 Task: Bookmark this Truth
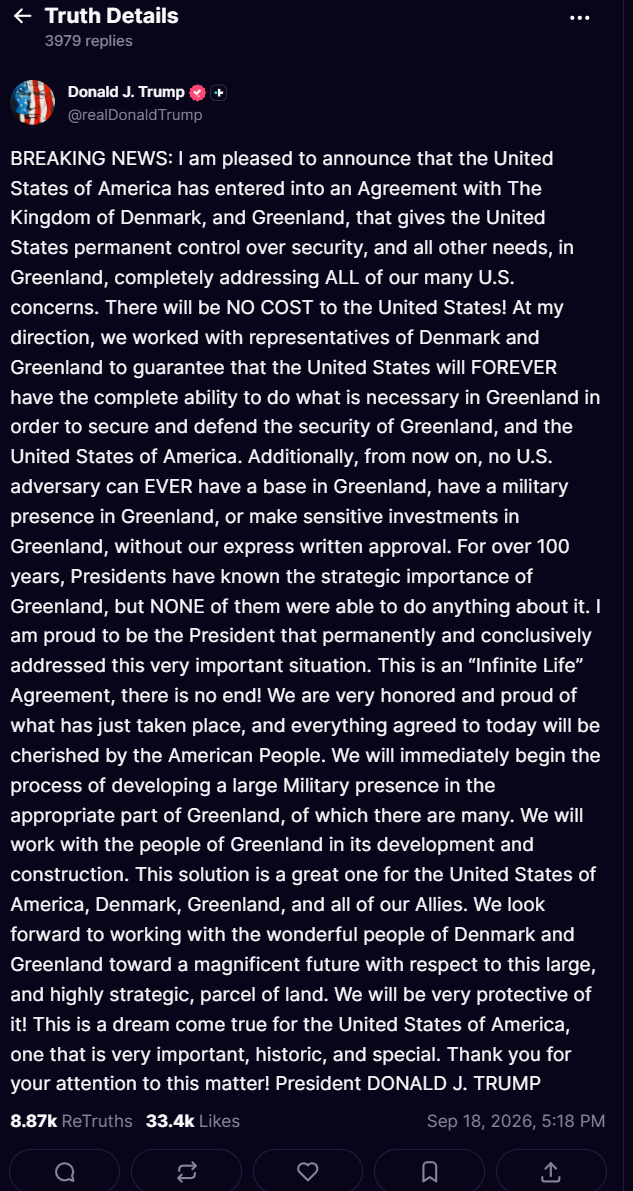pyautogui.click(x=429, y=1170)
